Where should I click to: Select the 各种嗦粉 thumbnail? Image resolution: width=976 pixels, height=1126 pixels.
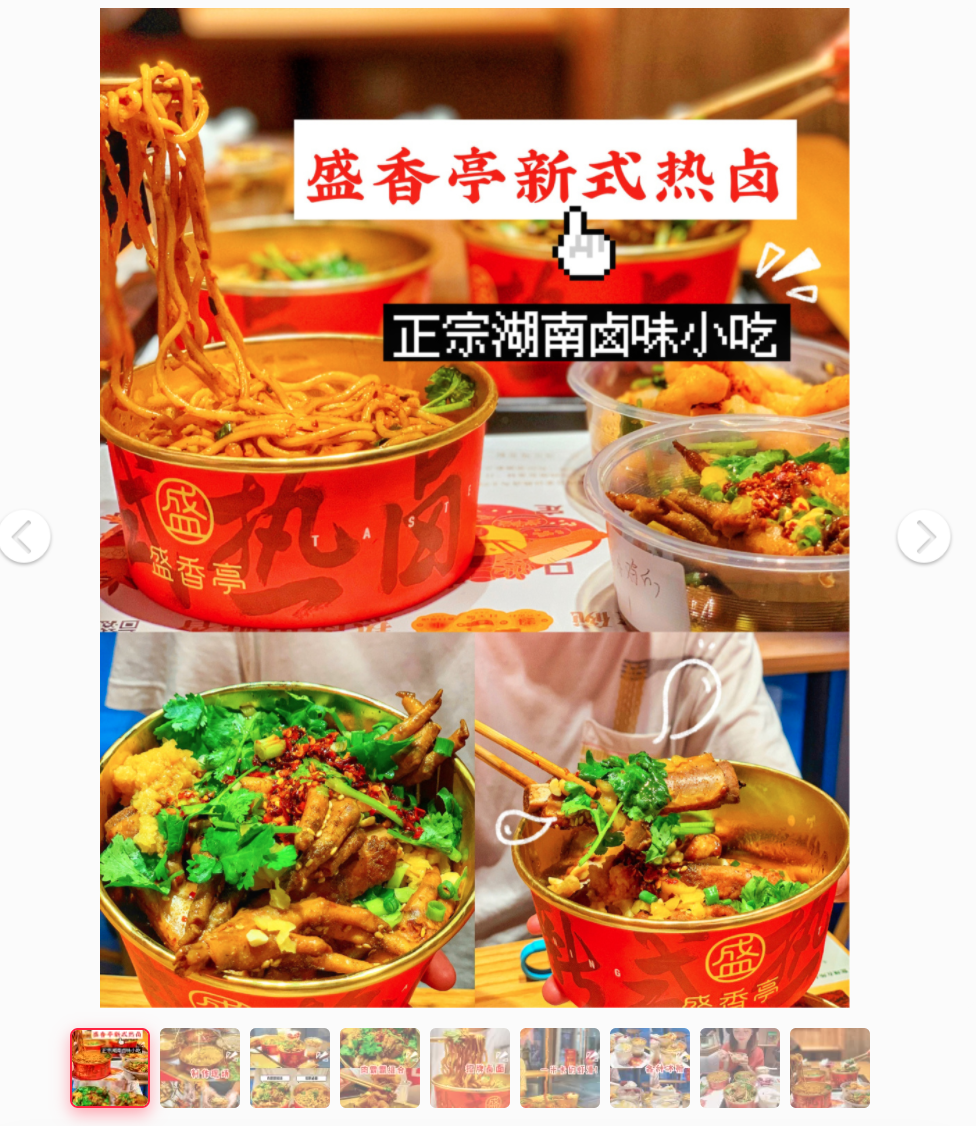[649, 1067]
